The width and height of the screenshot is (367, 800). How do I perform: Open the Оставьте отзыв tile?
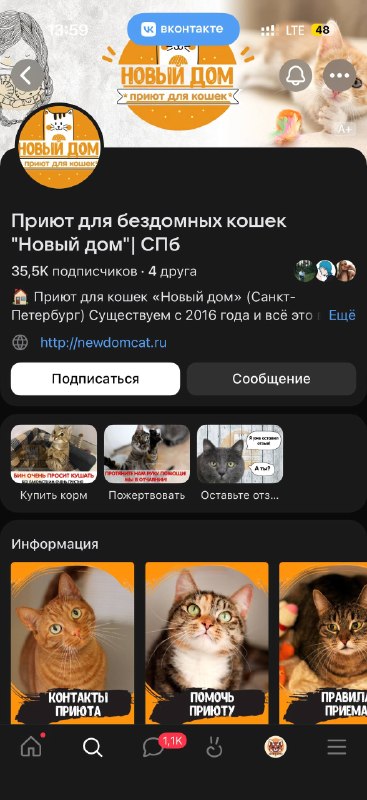[240, 463]
